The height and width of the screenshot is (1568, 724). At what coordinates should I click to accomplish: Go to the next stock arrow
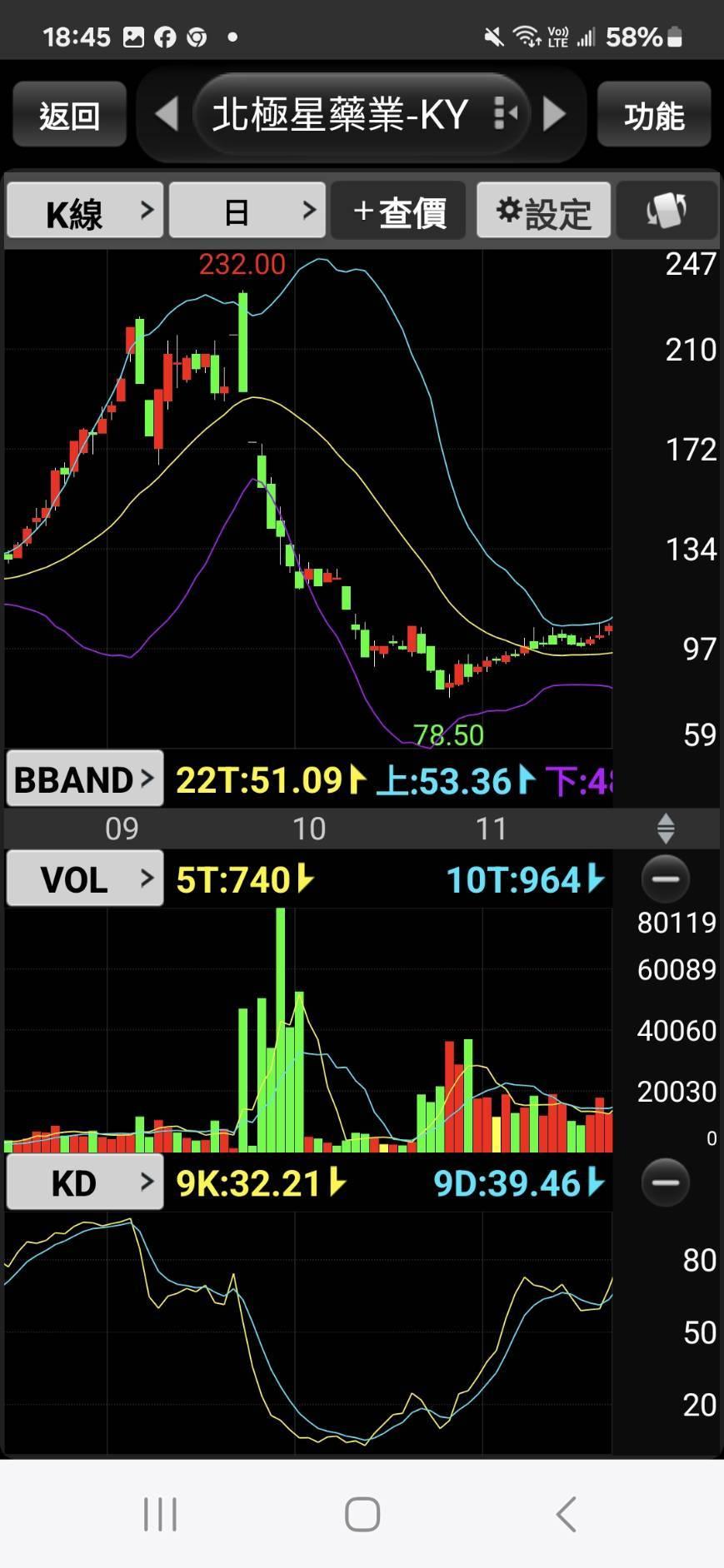[554, 114]
